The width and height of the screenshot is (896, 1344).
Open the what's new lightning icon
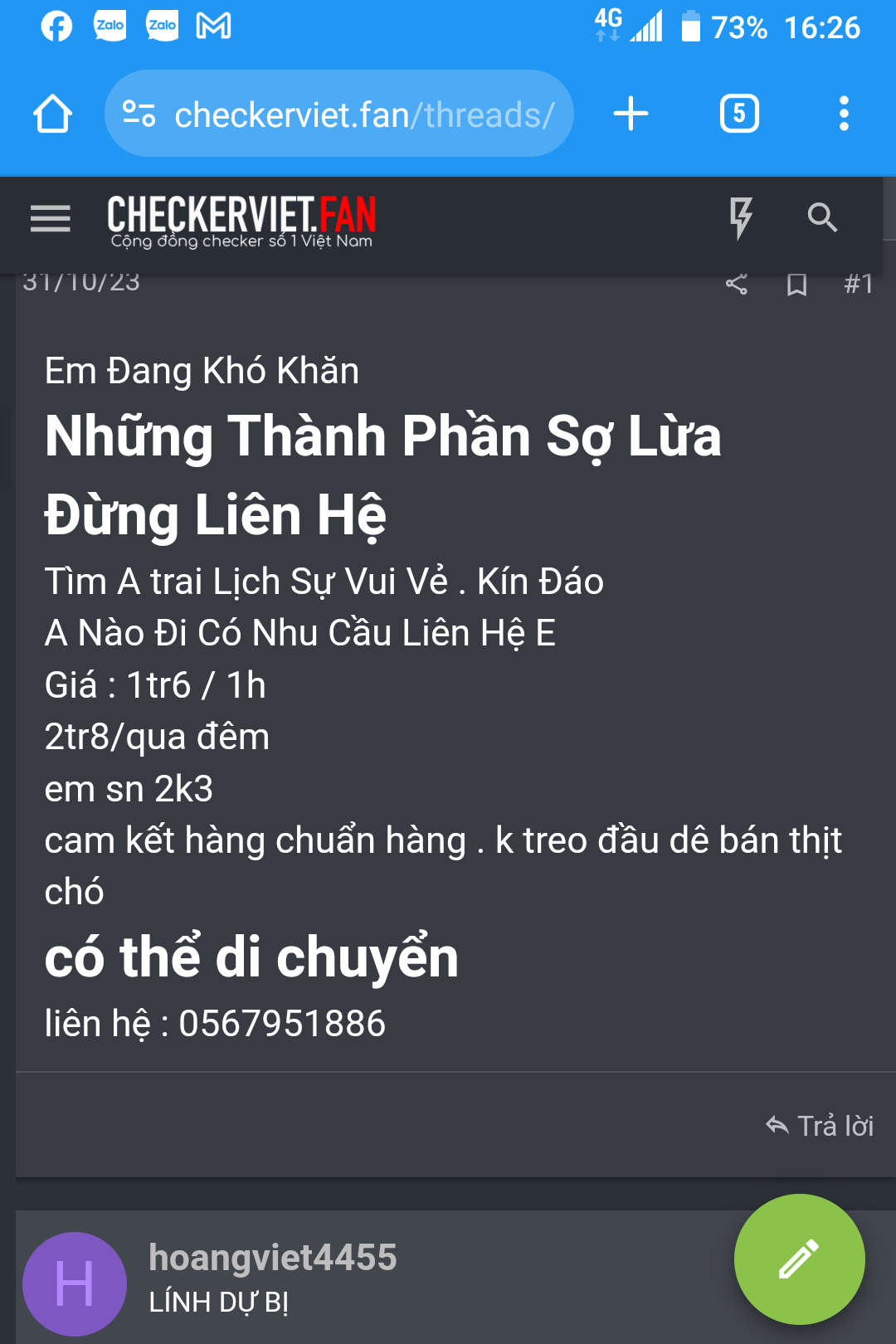(740, 218)
